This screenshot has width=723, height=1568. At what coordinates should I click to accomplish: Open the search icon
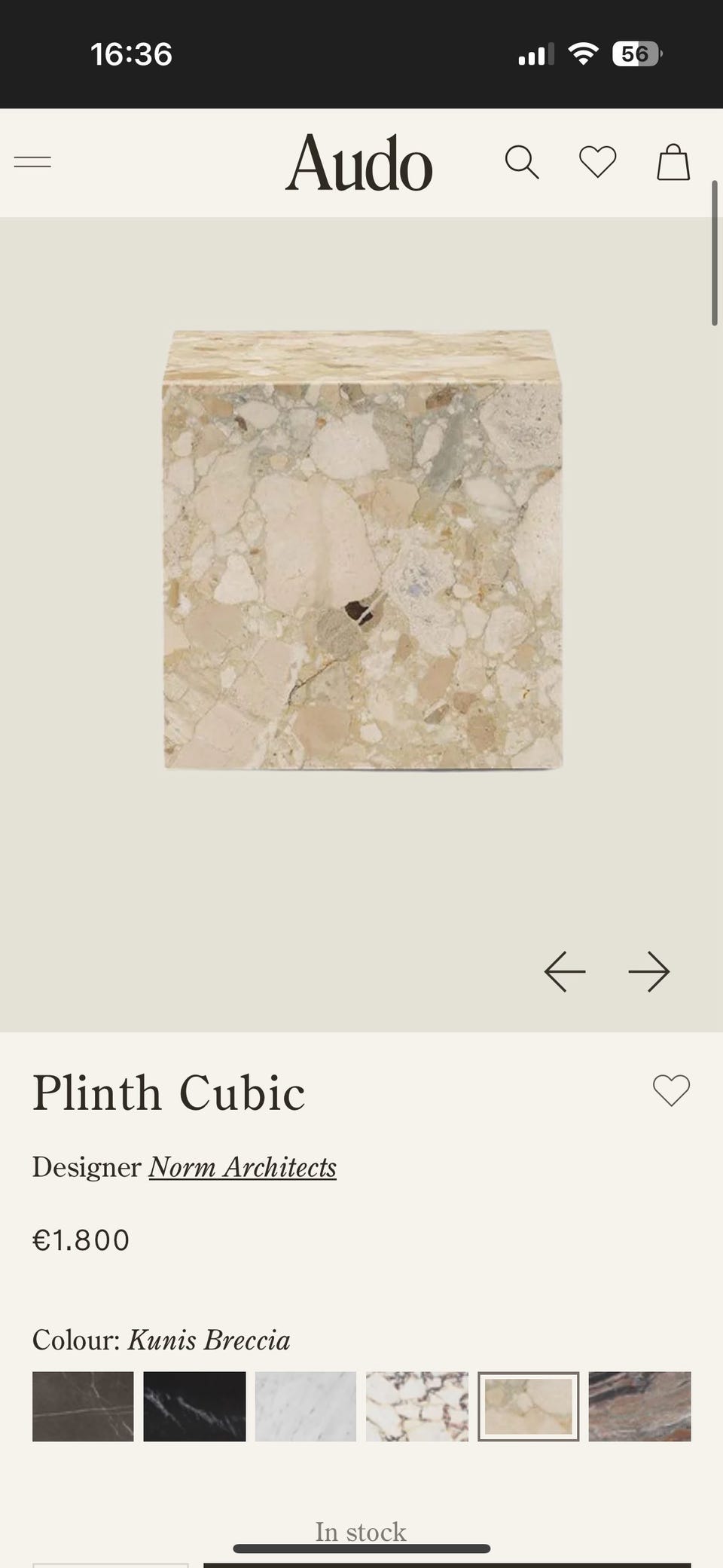(522, 162)
